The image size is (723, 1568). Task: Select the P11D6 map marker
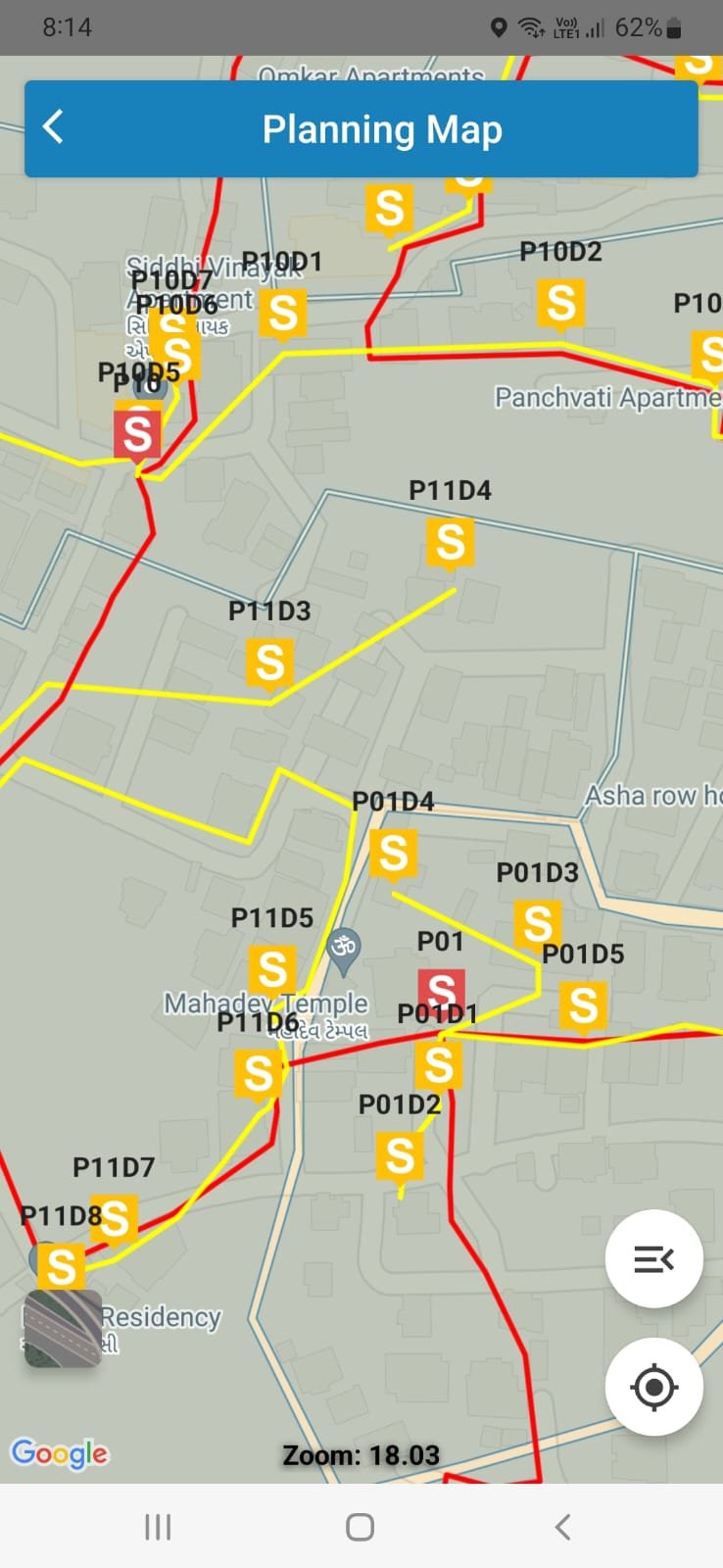259,1073
